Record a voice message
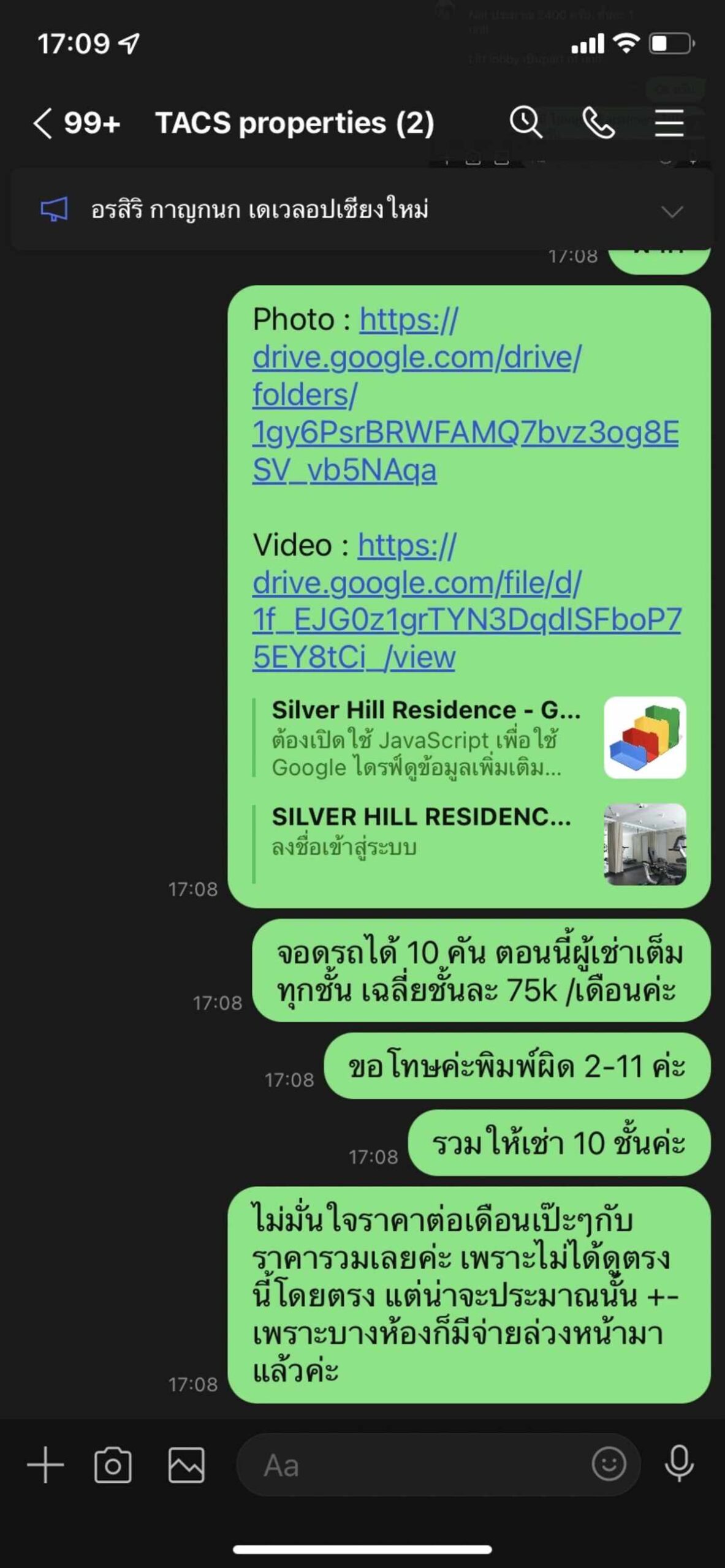The image size is (725, 1568). (x=679, y=1464)
